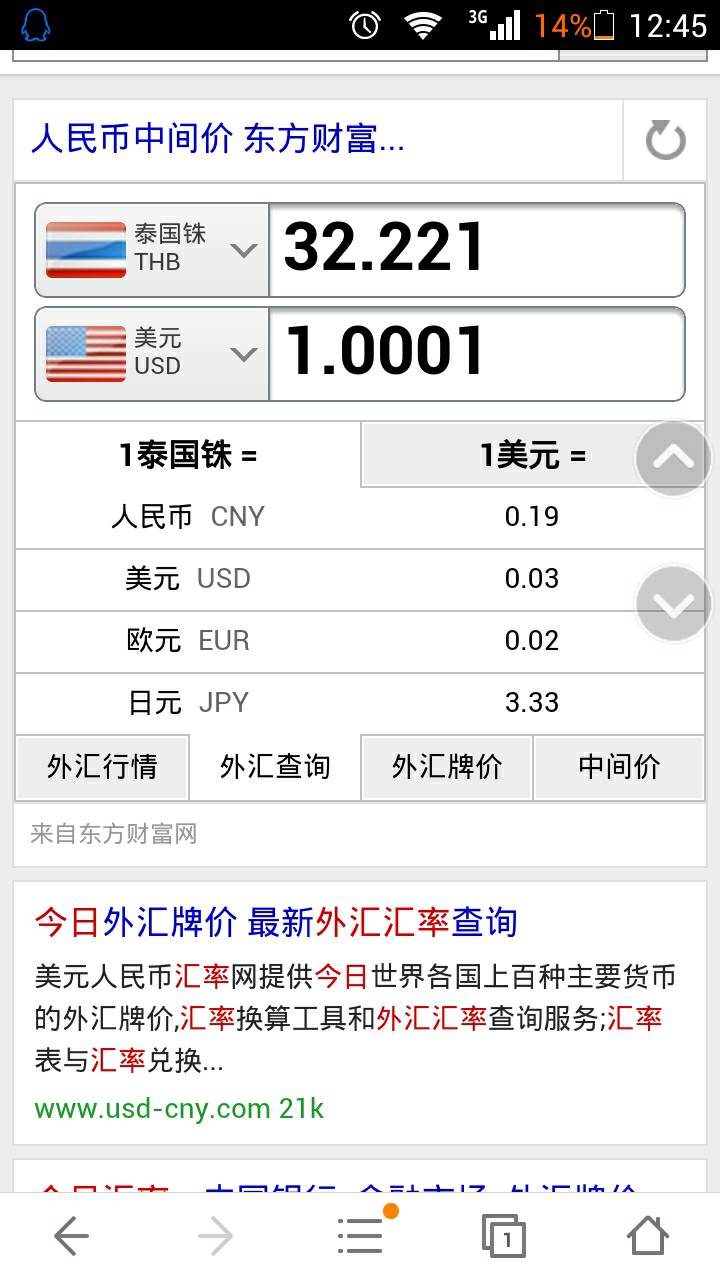Screen dimensions: 720x1280
Task: Open the 今日外汇牌价 最新外汇汇率查询 result
Action: point(276,922)
